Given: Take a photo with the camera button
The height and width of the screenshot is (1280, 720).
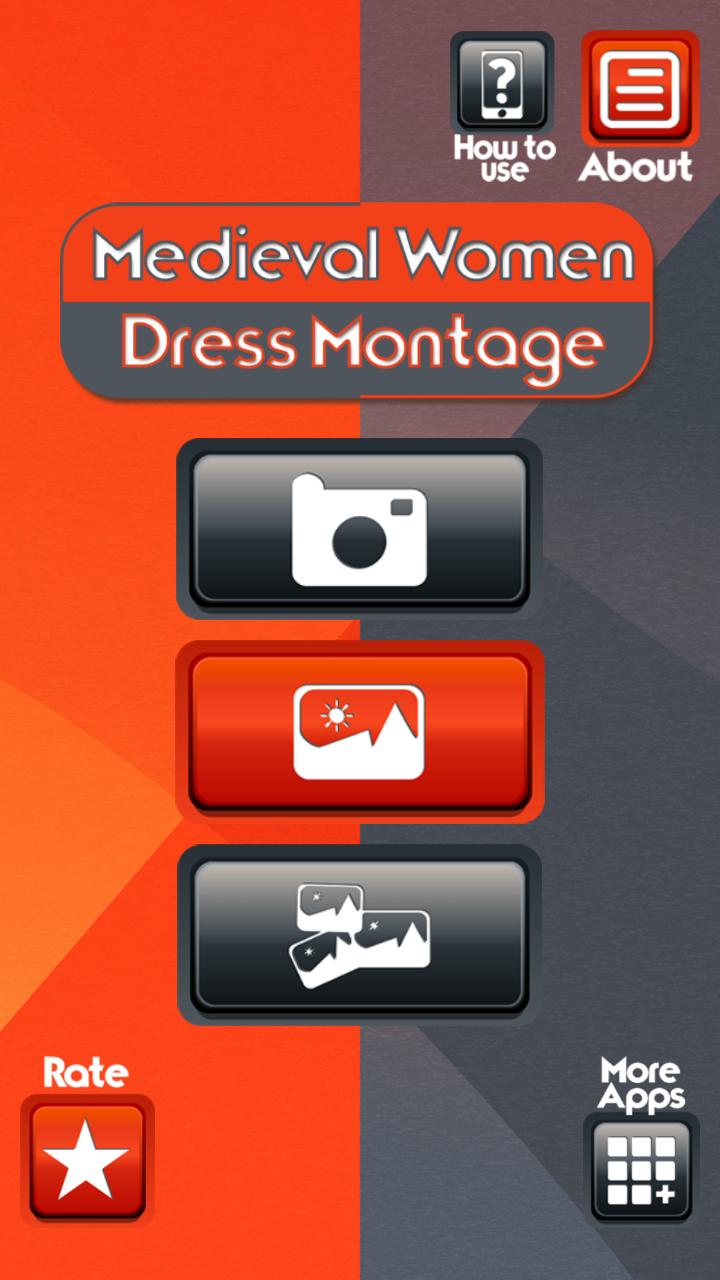Looking at the screenshot, I should pyautogui.click(x=359, y=529).
